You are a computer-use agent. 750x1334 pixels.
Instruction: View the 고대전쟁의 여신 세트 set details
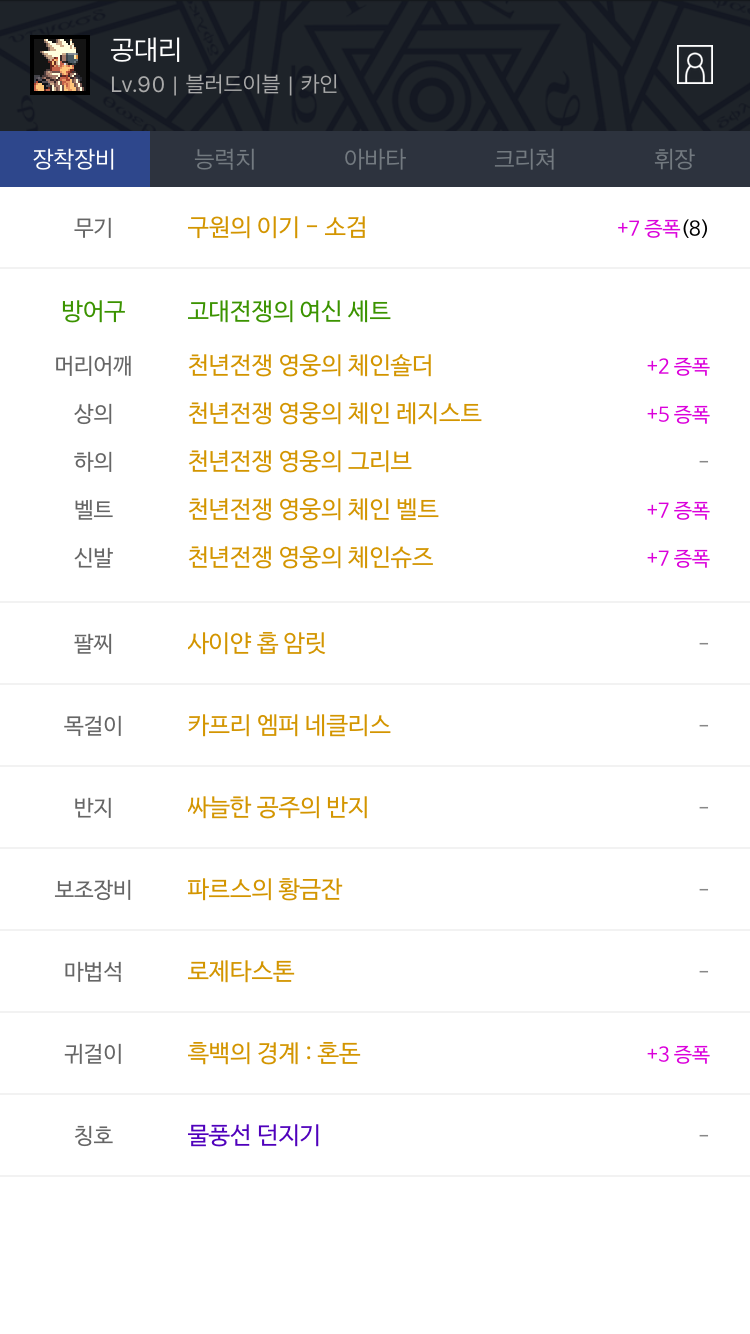tap(289, 311)
